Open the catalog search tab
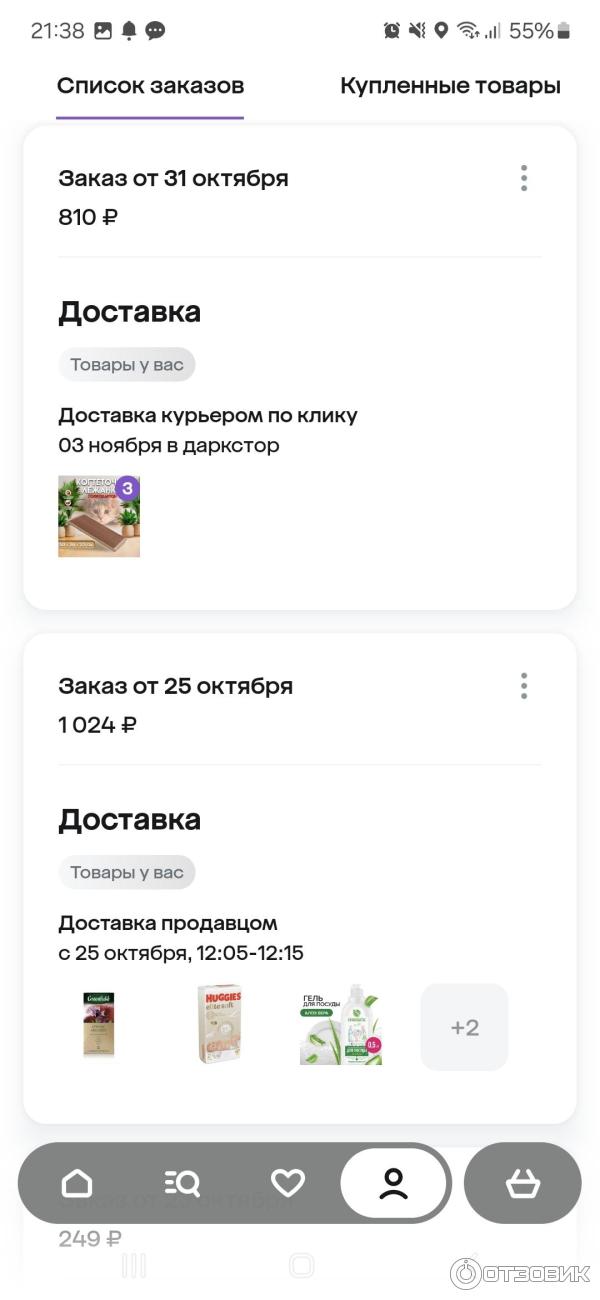 182,1184
